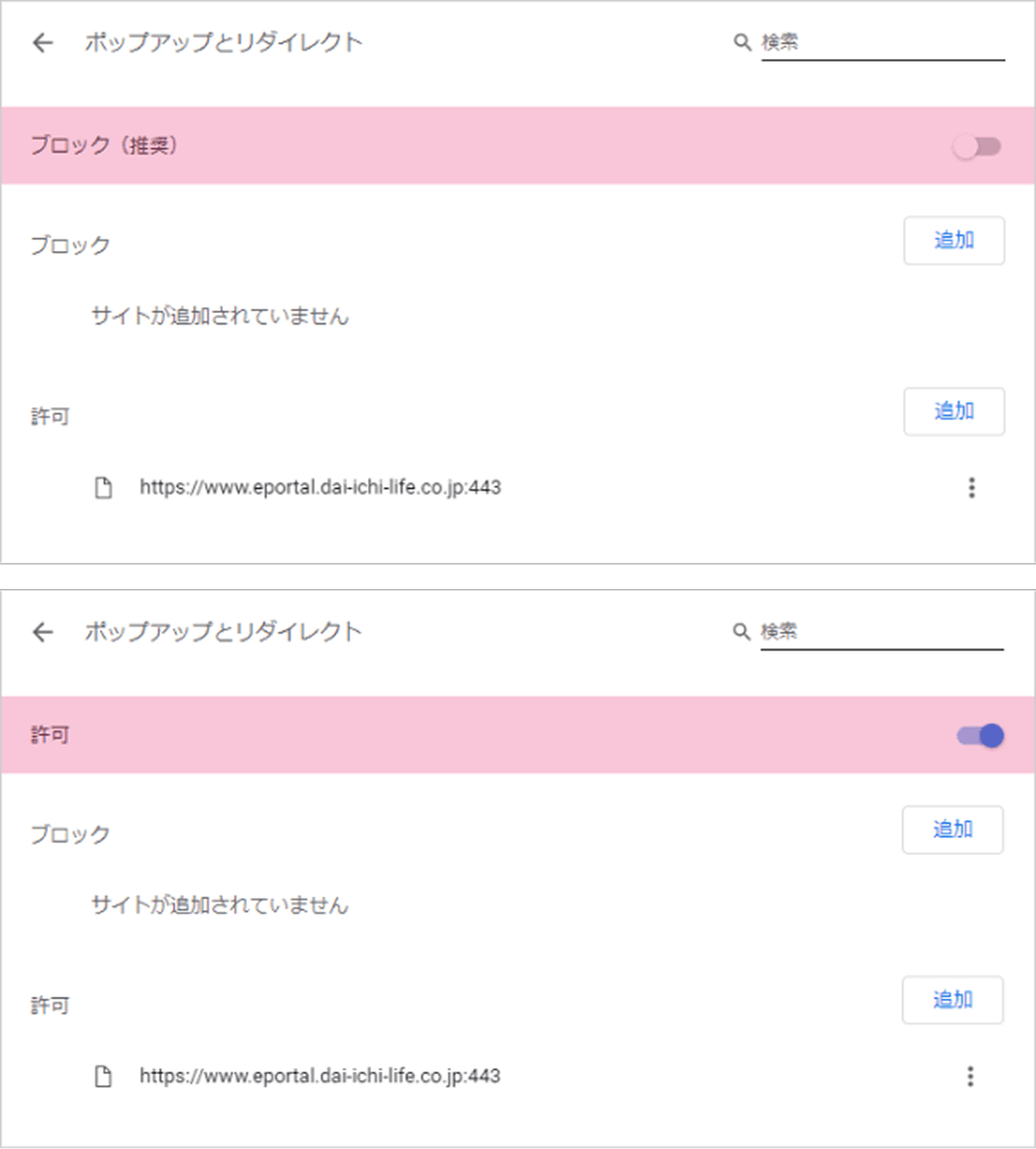Click the page icon in the lower allowed list

(x=104, y=1077)
